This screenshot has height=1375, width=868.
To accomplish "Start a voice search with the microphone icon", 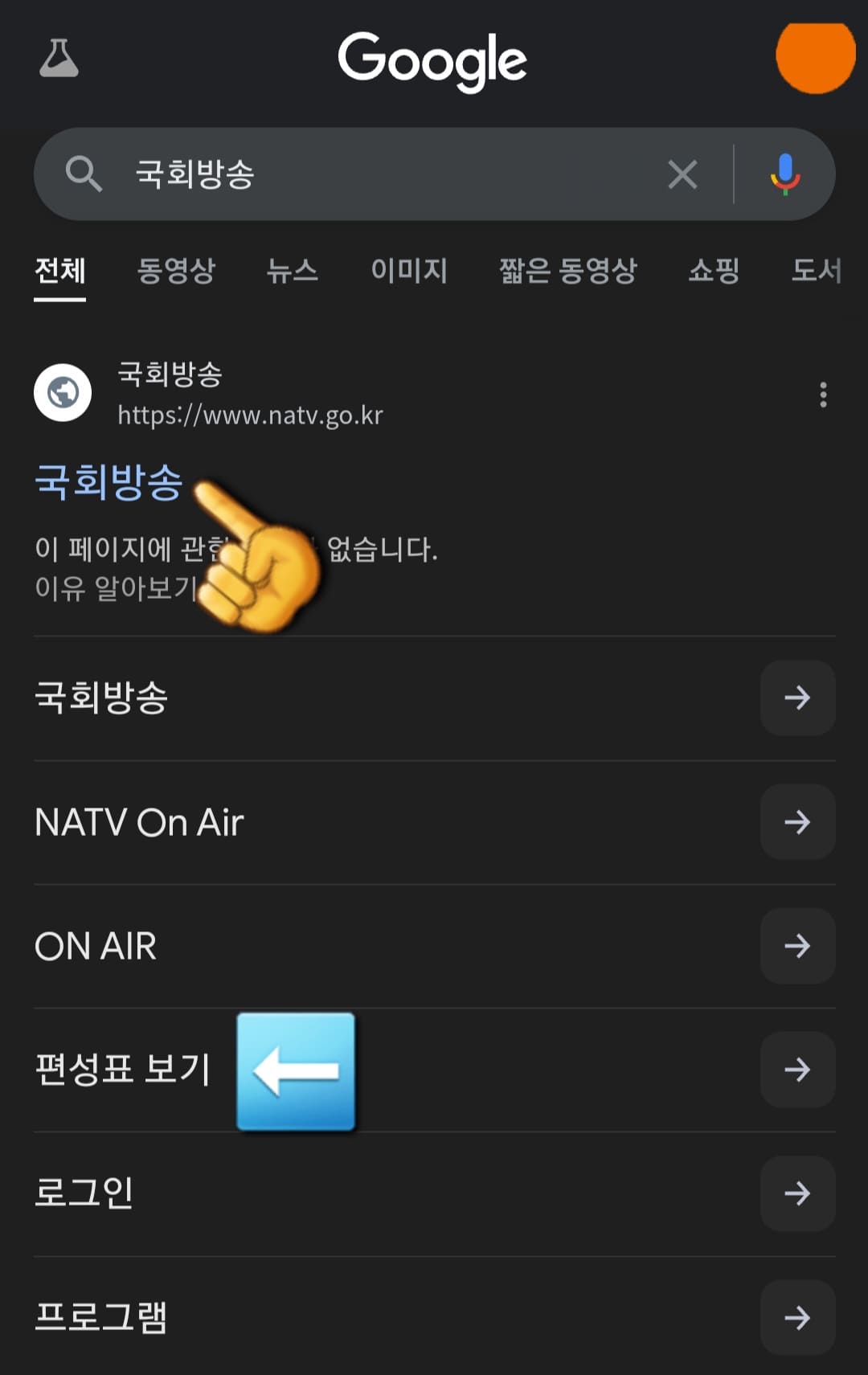I will click(x=784, y=174).
